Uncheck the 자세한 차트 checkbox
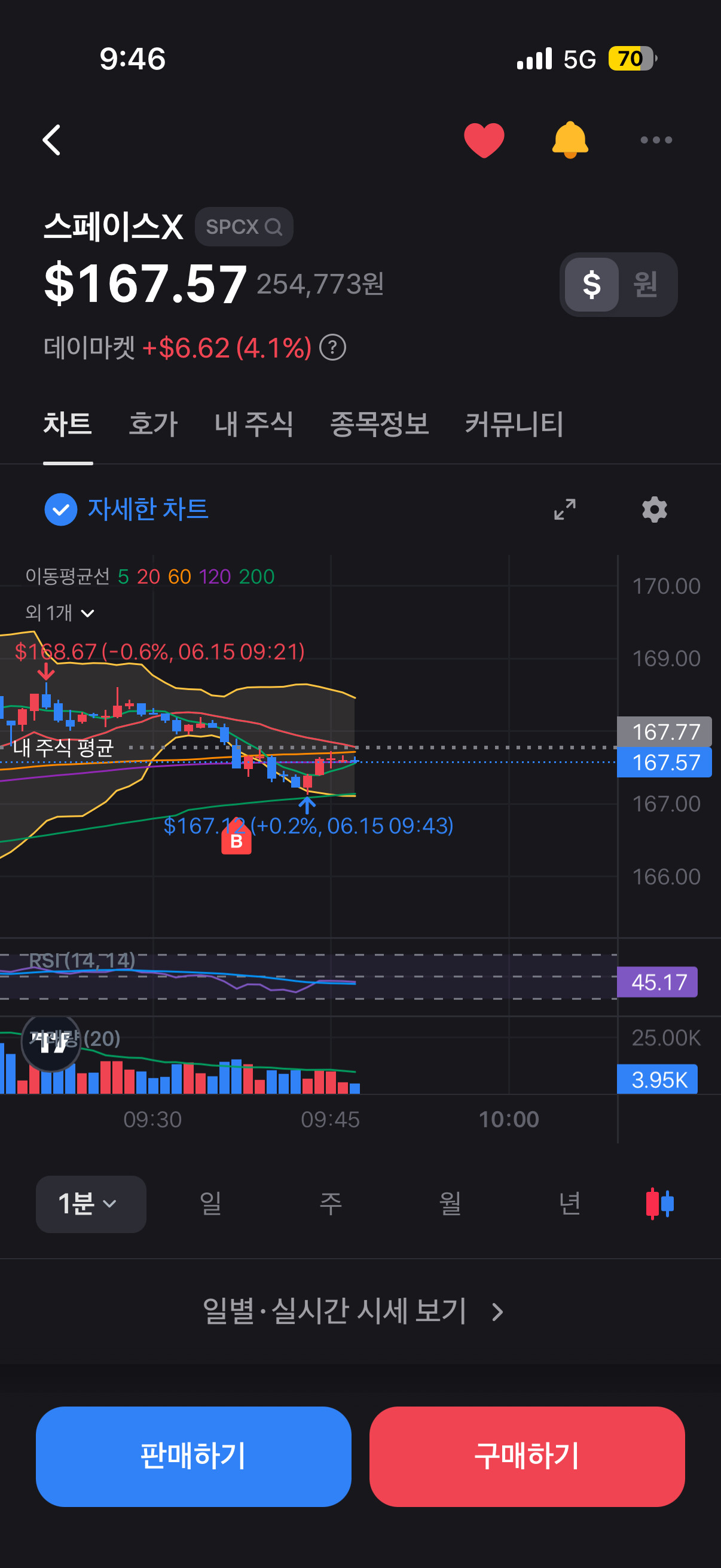 pyautogui.click(x=61, y=509)
